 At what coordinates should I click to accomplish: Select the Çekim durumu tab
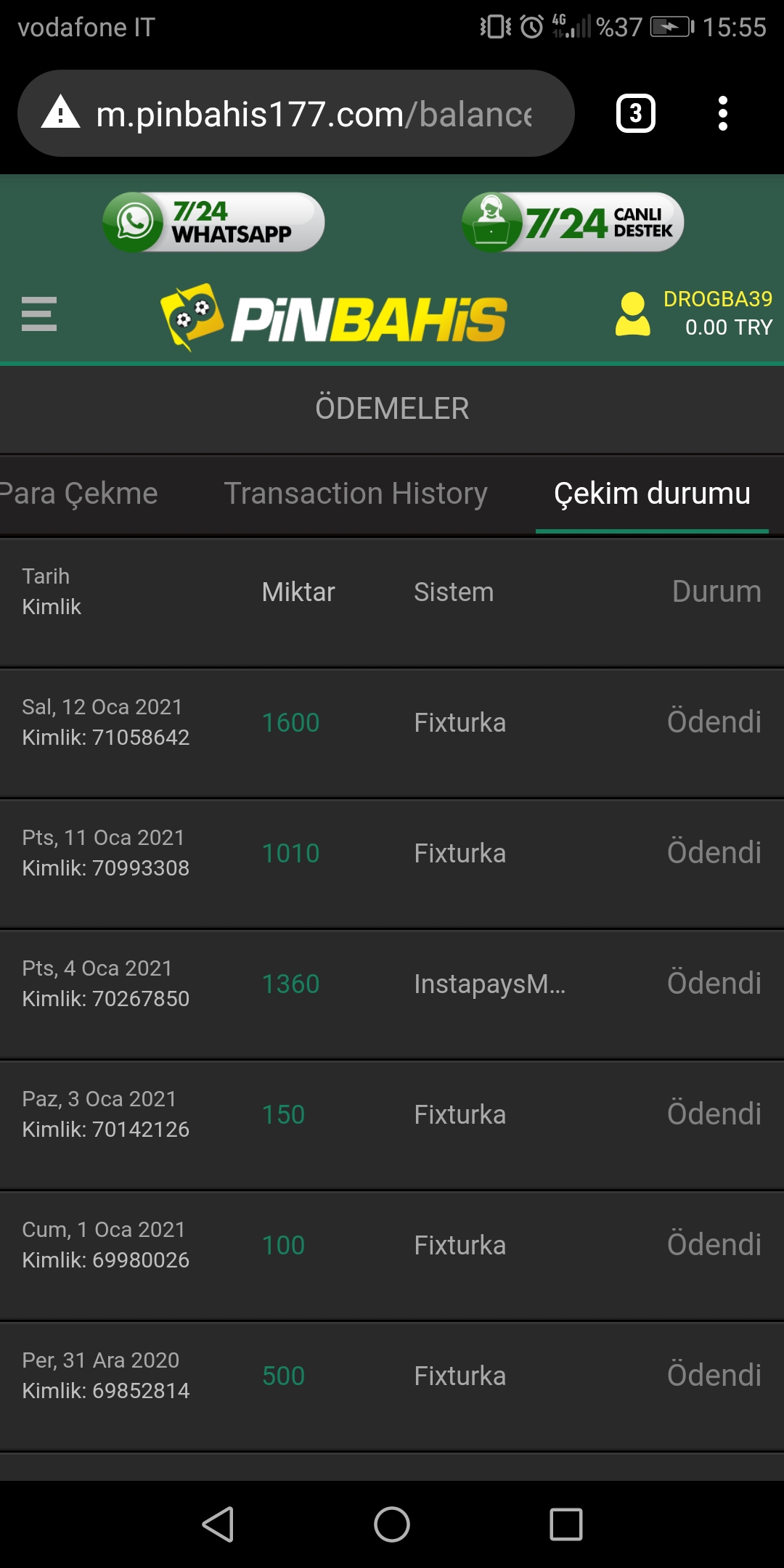652,494
